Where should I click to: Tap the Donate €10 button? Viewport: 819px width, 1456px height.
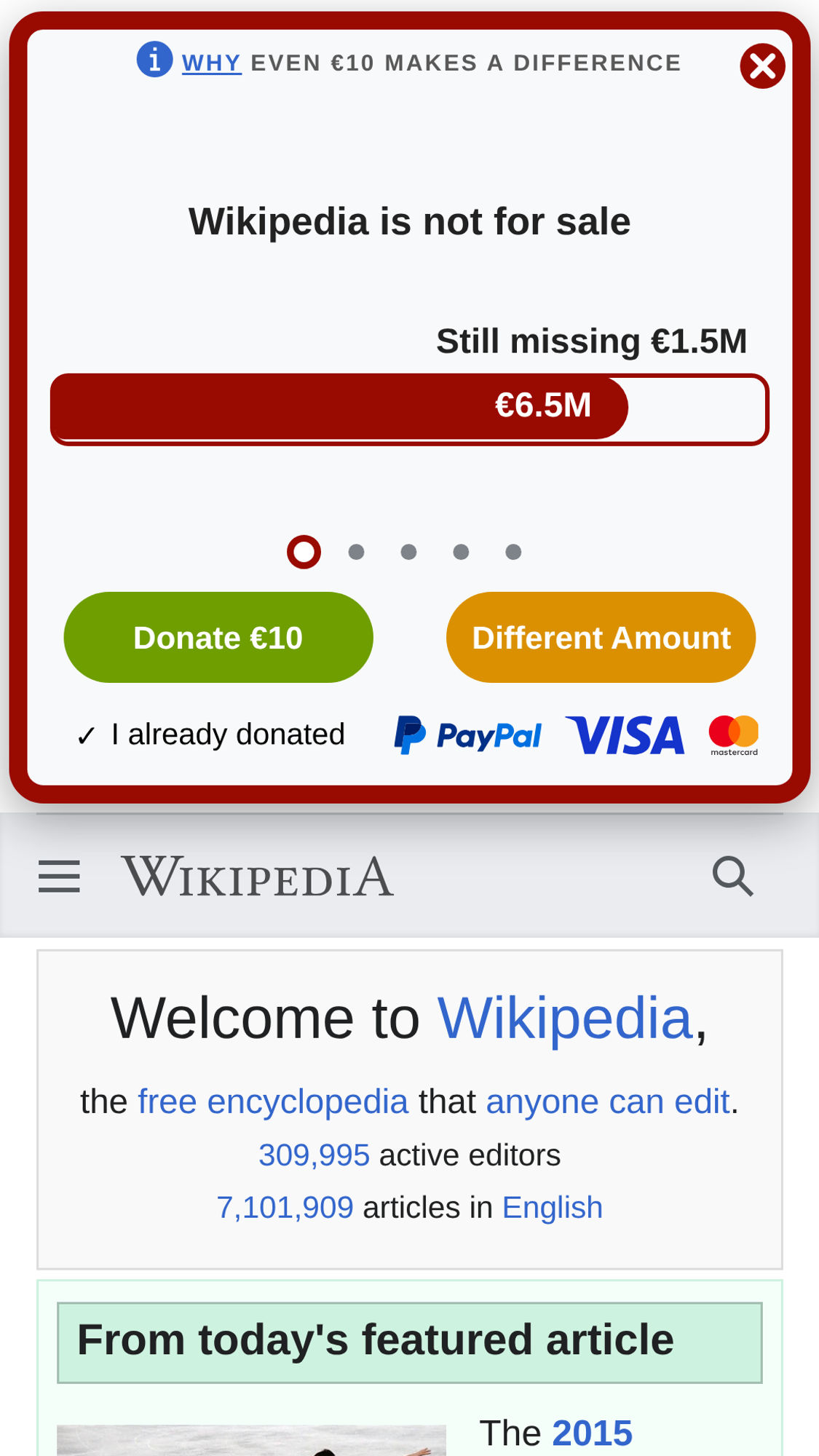coord(218,638)
